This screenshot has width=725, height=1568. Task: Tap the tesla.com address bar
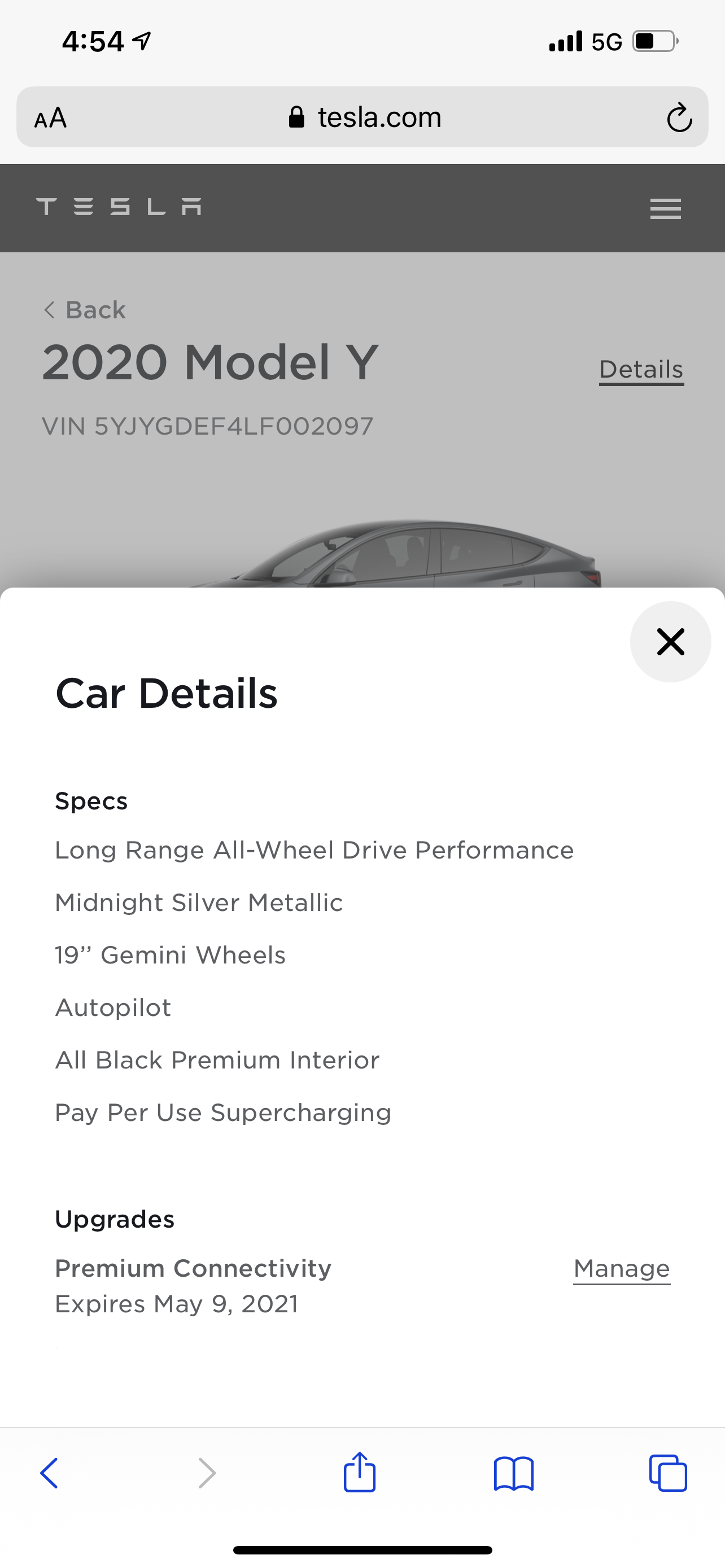(365, 117)
